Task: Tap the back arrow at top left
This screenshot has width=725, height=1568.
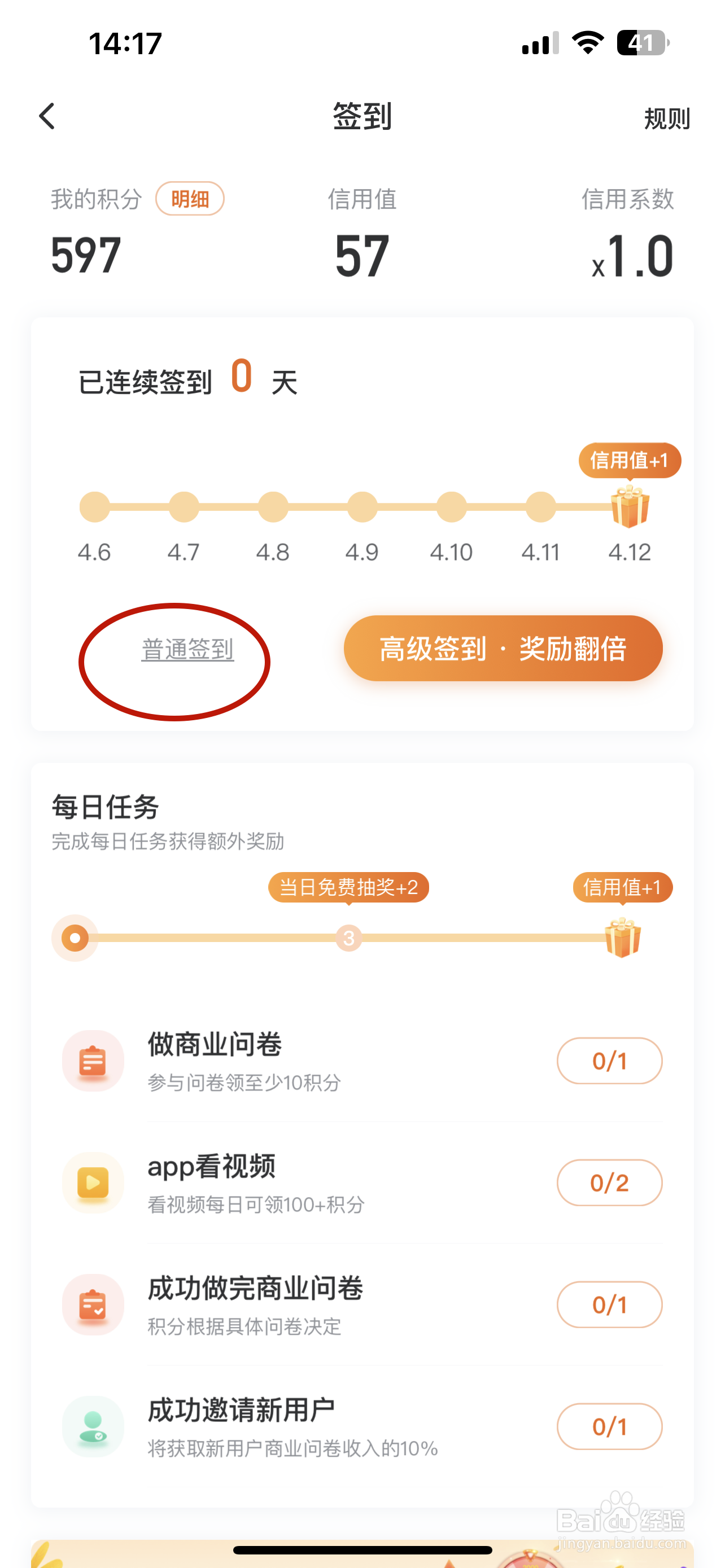Action: (x=47, y=116)
